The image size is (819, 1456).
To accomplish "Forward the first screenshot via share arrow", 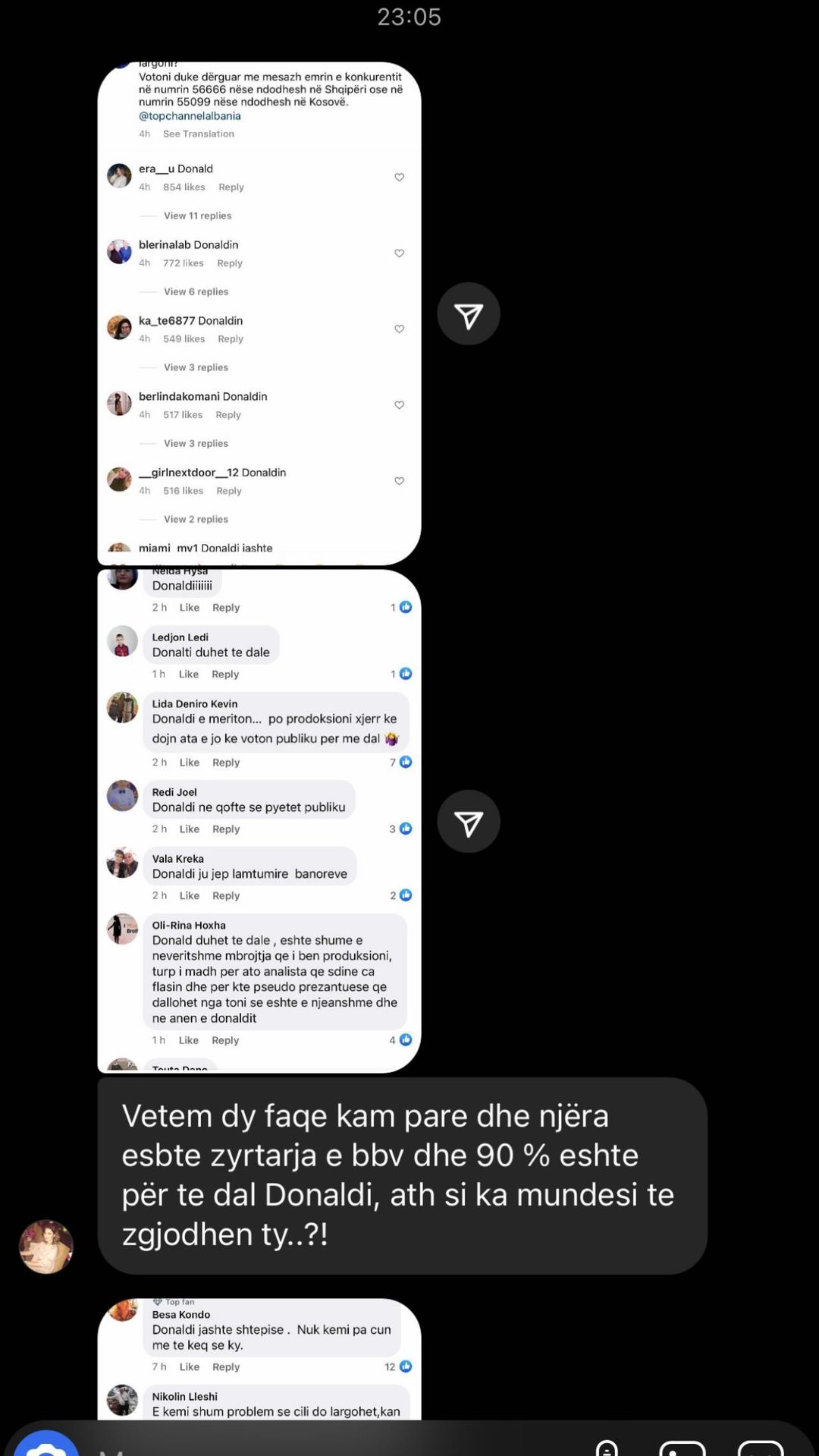I will pyautogui.click(x=468, y=314).
